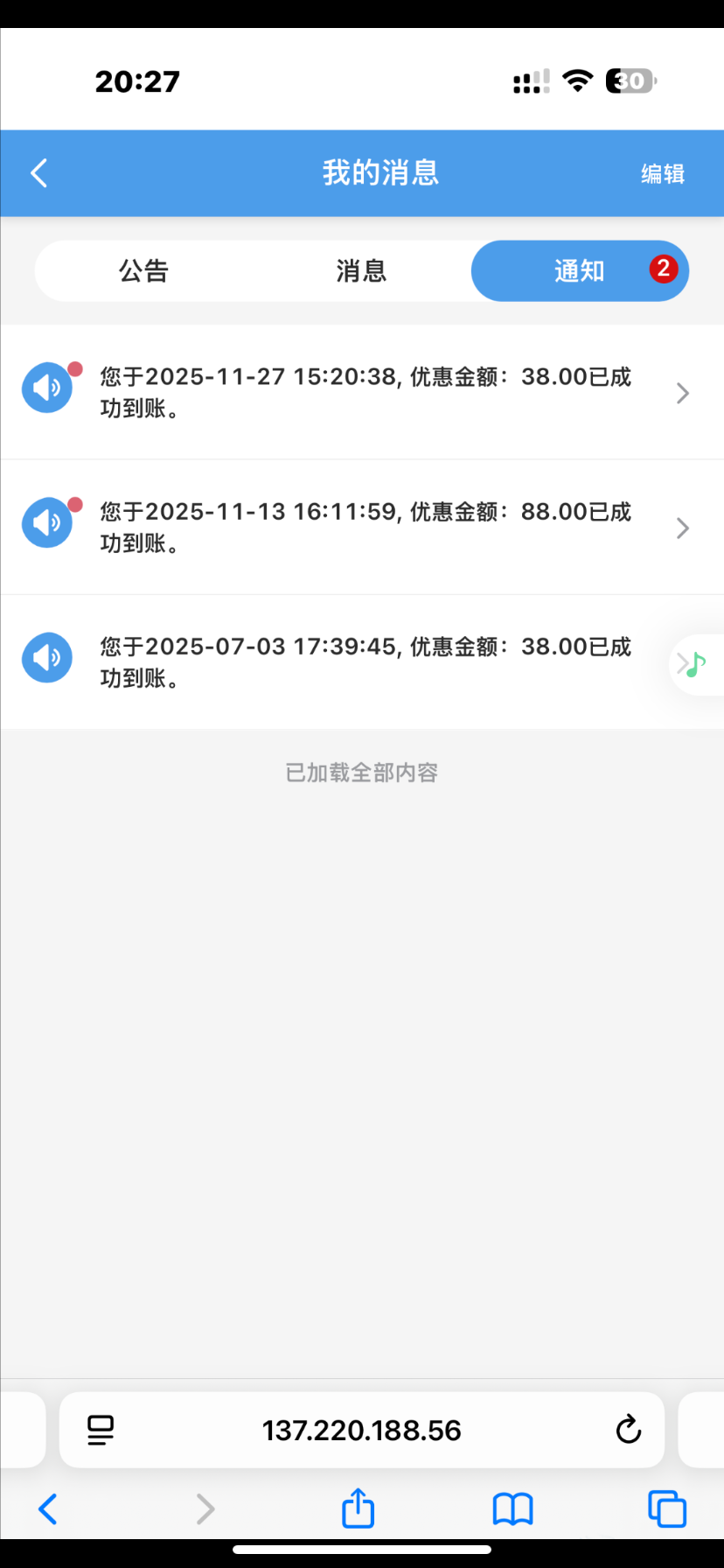724x1568 pixels.
Task: Tap the 编辑 button
Action: [662, 174]
